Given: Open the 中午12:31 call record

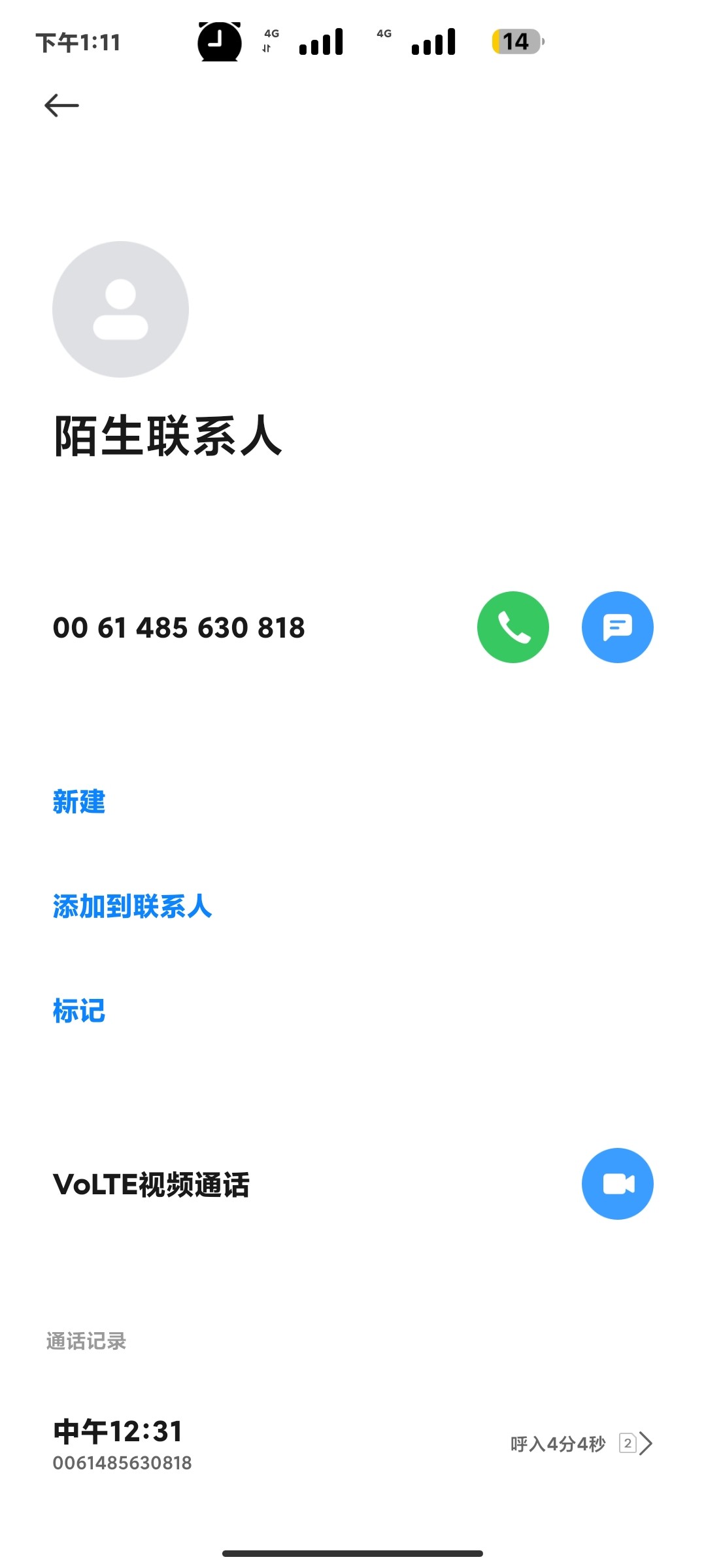Looking at the screenshot, I should click(x=353, y=1445).
